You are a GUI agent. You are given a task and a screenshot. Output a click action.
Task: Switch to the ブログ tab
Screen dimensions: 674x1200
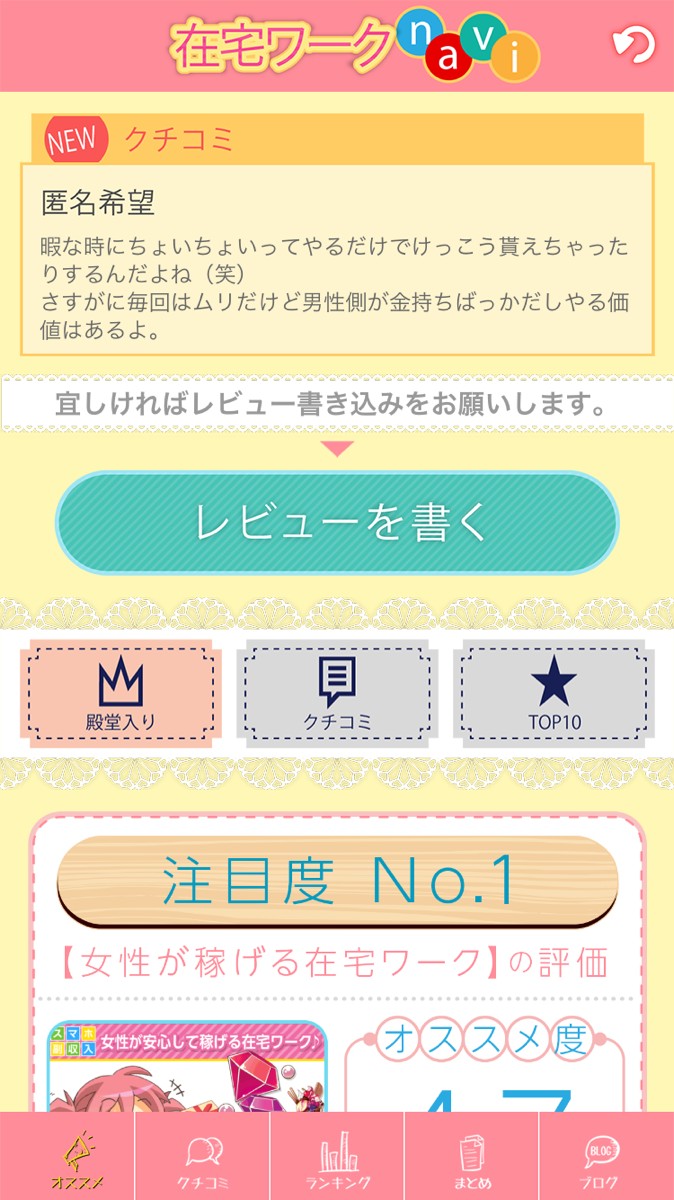pyautogui.click(x=606, y=1156)
